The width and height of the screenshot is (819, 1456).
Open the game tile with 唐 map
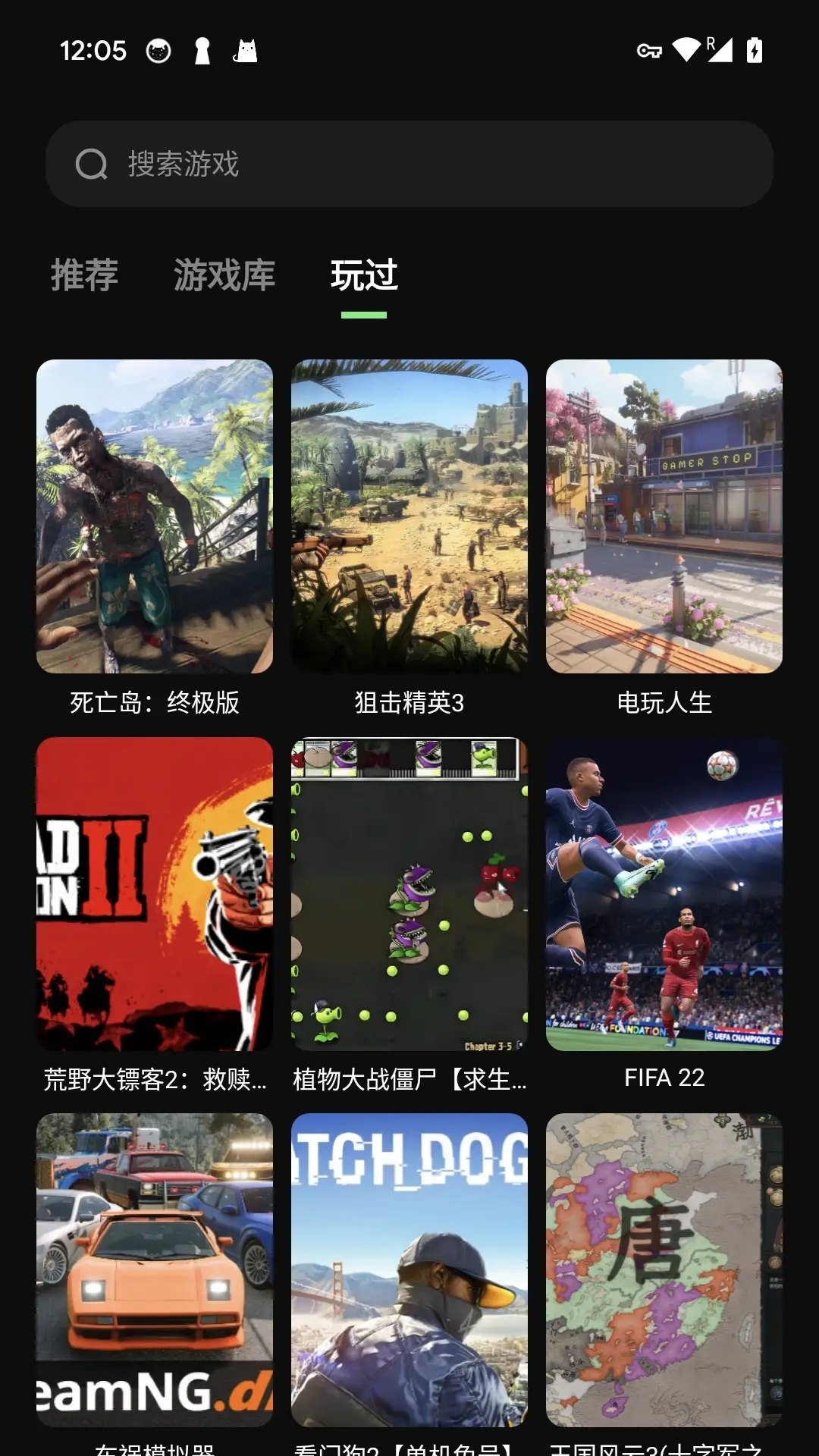(664, 1269)
